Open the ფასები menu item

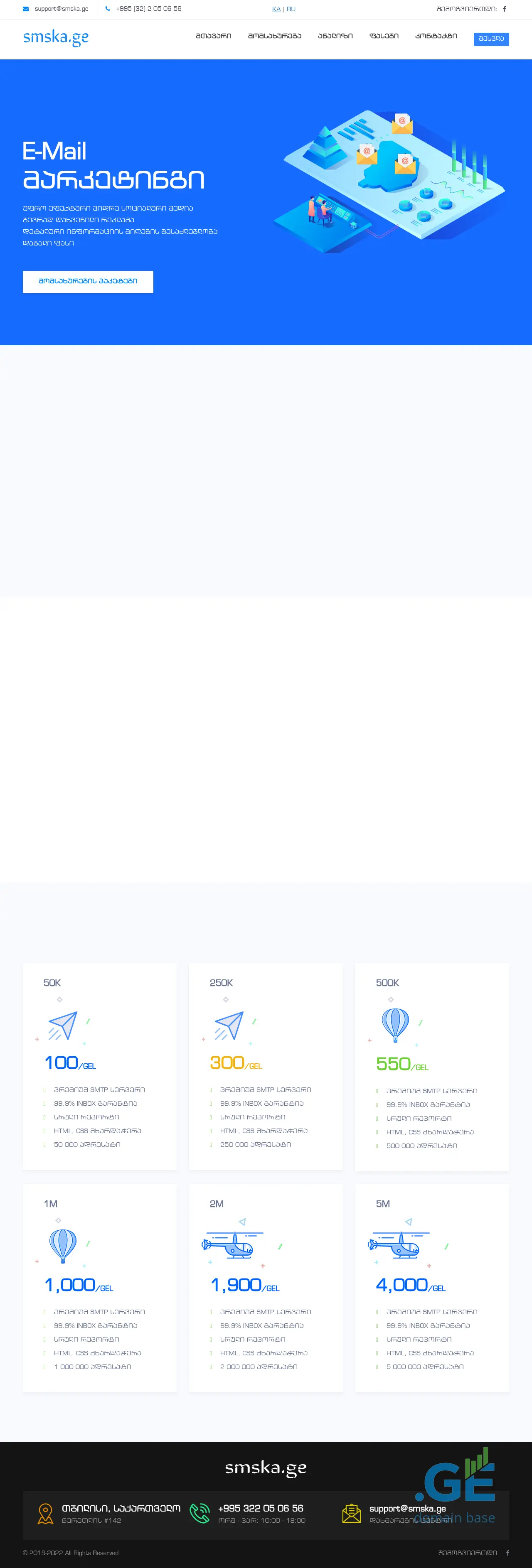click(x=384, y=37)
